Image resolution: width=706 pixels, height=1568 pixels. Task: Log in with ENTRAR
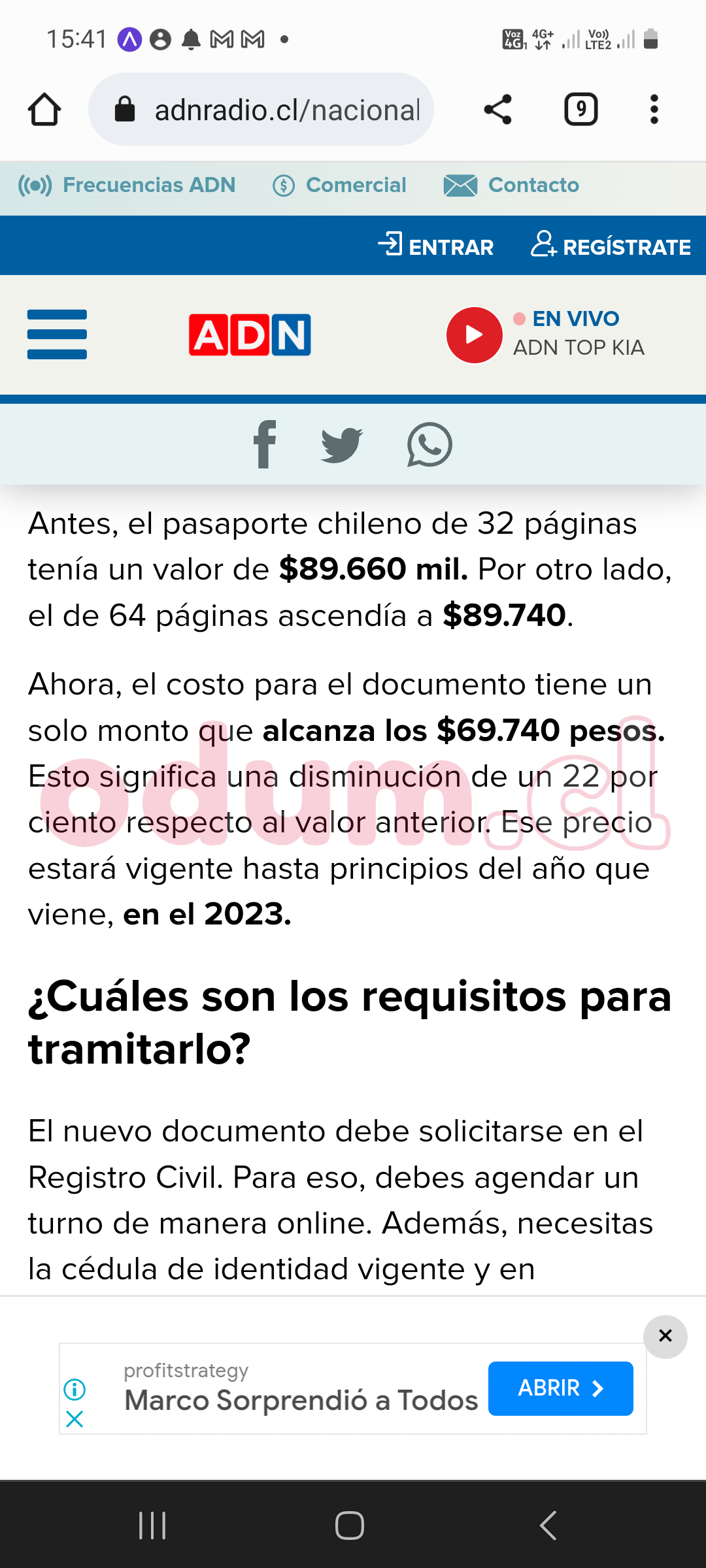(436, 246)
